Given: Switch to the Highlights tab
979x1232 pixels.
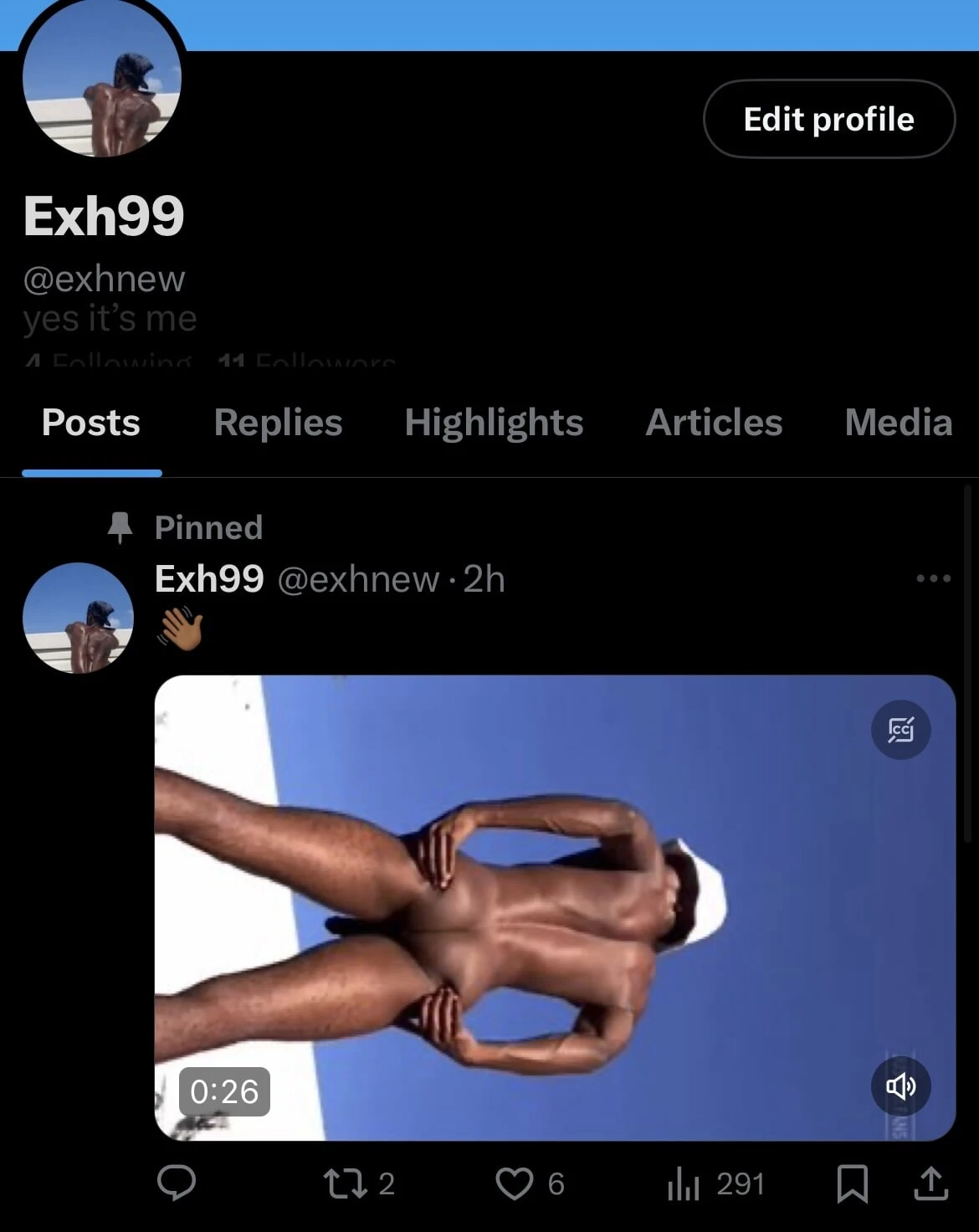Looking at the screenshot, I should point(494,423).
